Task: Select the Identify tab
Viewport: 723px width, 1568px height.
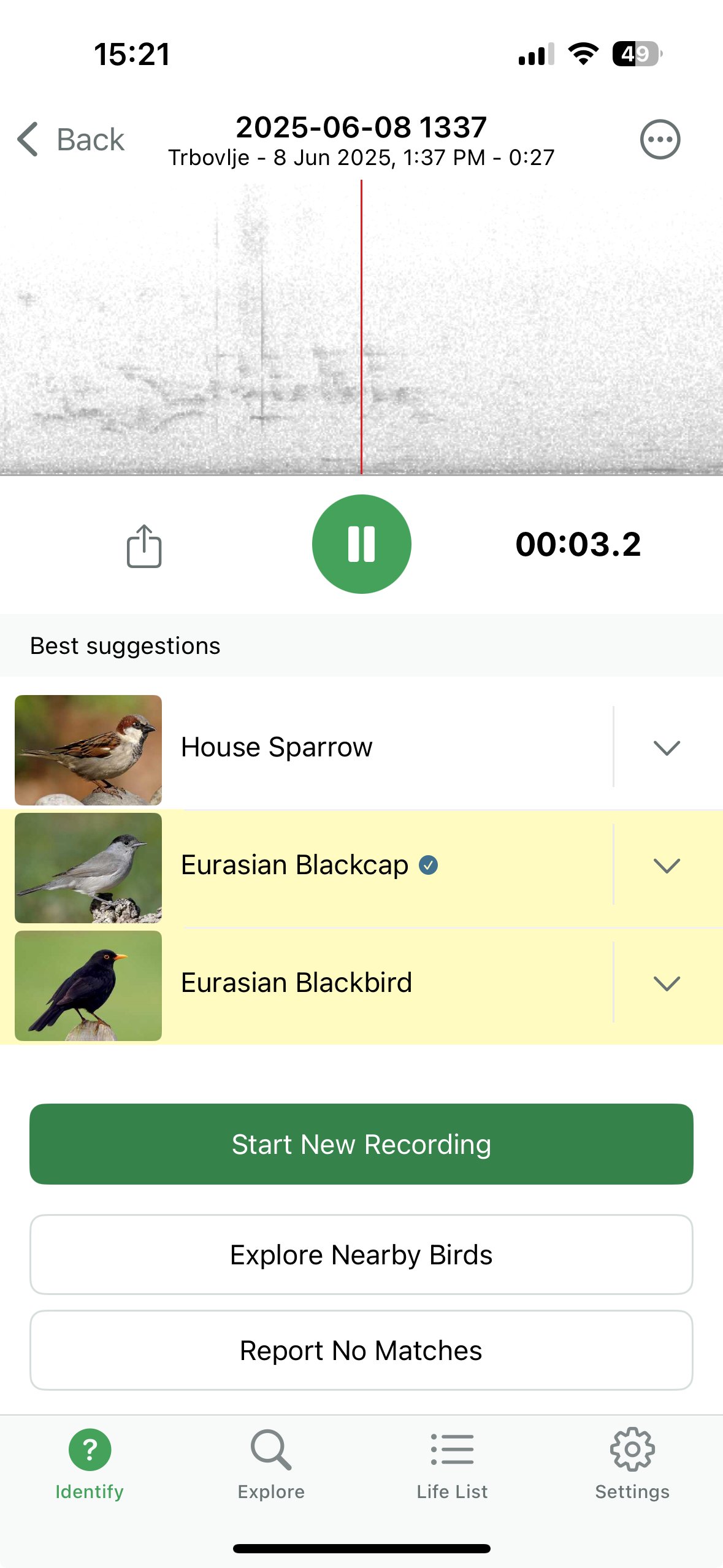Action: click(90, 1463)
